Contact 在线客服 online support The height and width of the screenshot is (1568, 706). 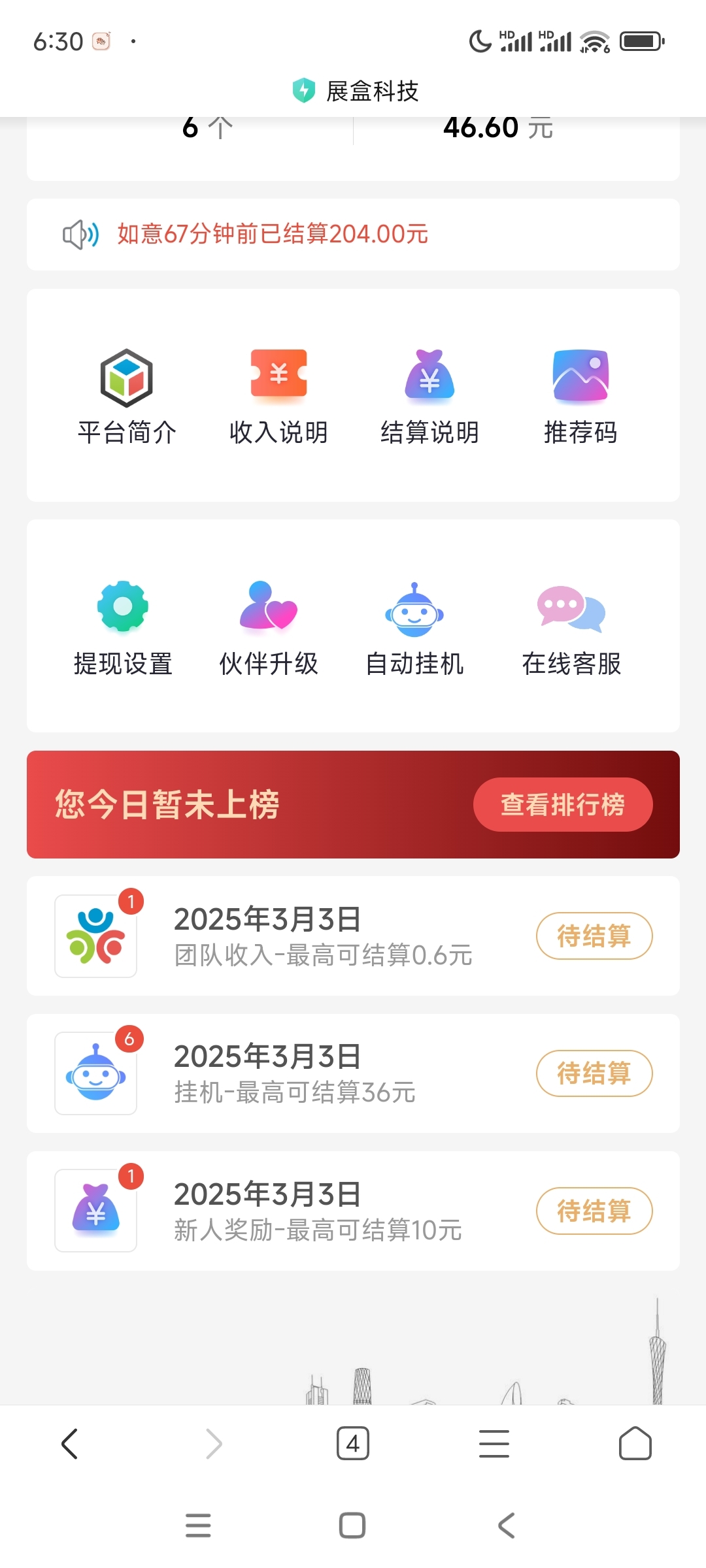tap(571, 629)
